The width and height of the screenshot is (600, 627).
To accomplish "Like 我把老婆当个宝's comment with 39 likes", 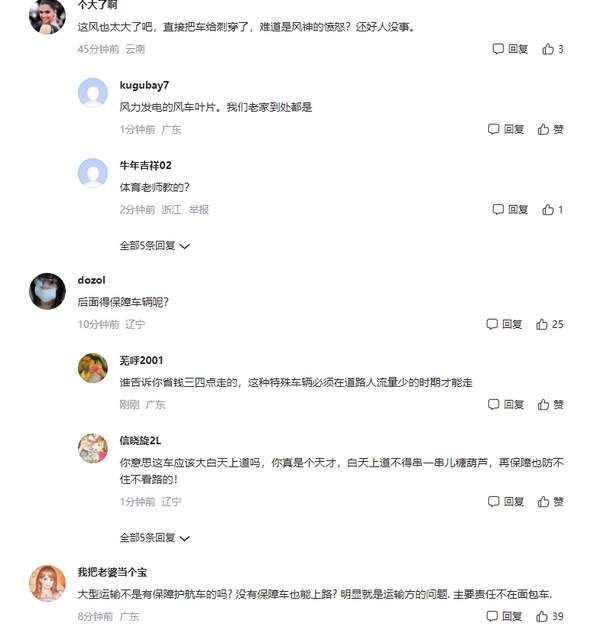I will click(549, 616).
